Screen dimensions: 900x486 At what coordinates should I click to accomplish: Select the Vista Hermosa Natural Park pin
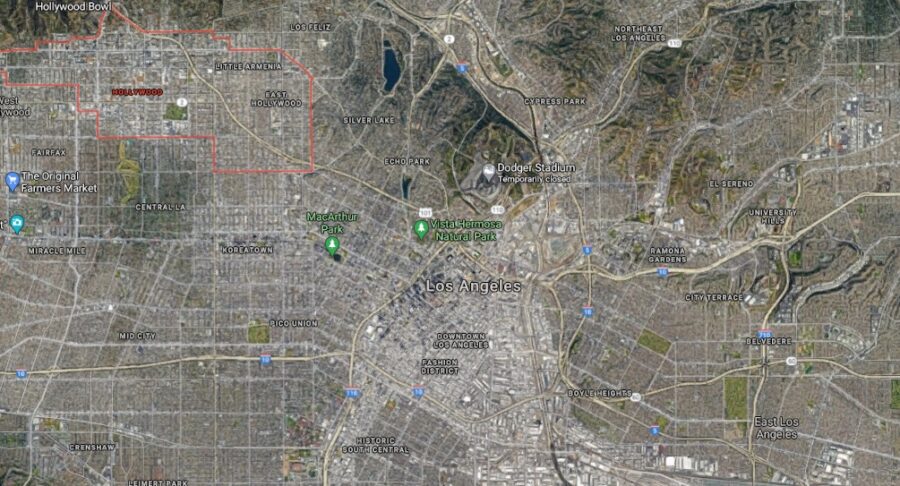pos(421,229)
